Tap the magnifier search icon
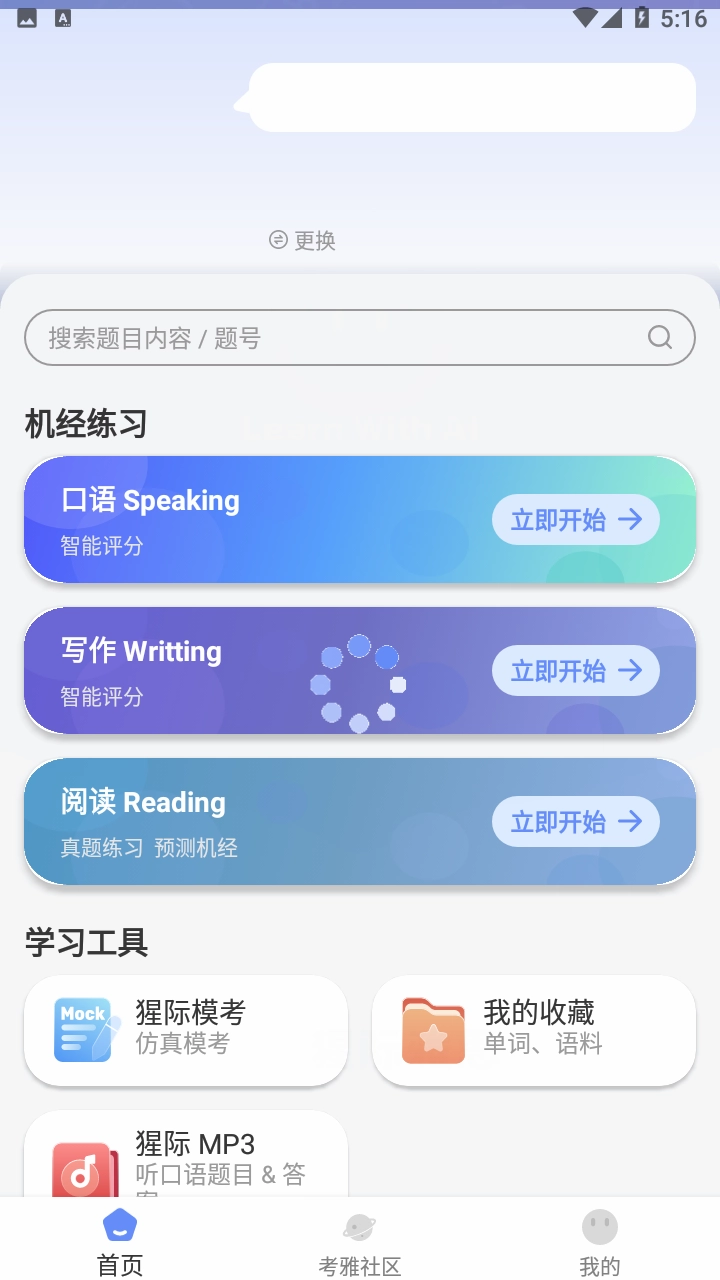The width and height of the screenshot is (720, 1280). coord(659,337)
